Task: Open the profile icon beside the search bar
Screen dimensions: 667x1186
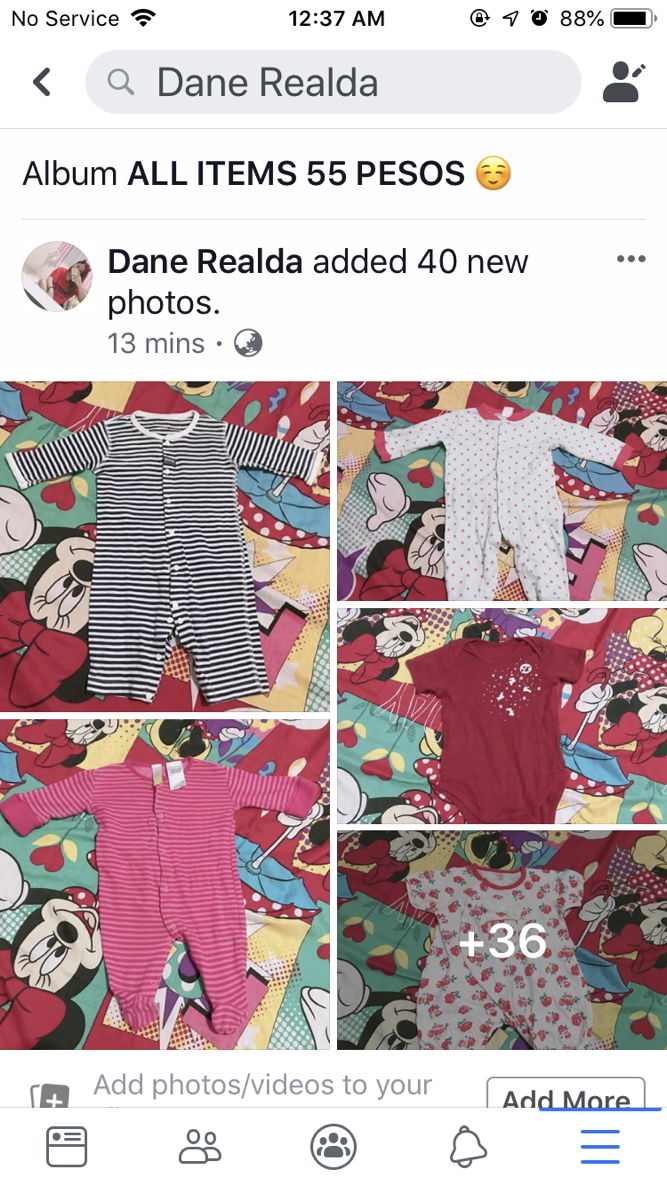Action: click(x=622, y=82)
